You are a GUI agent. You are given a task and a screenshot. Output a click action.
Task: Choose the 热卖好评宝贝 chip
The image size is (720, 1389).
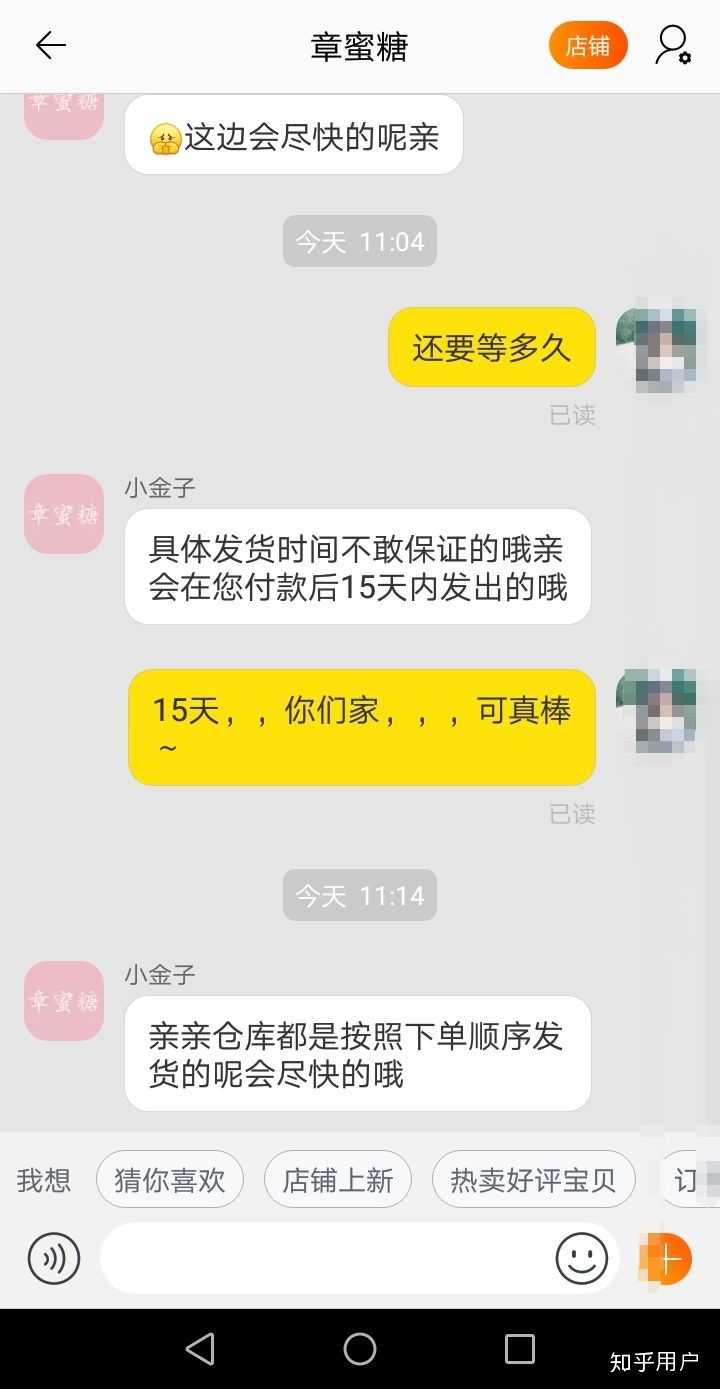(x=533, y=1180)
